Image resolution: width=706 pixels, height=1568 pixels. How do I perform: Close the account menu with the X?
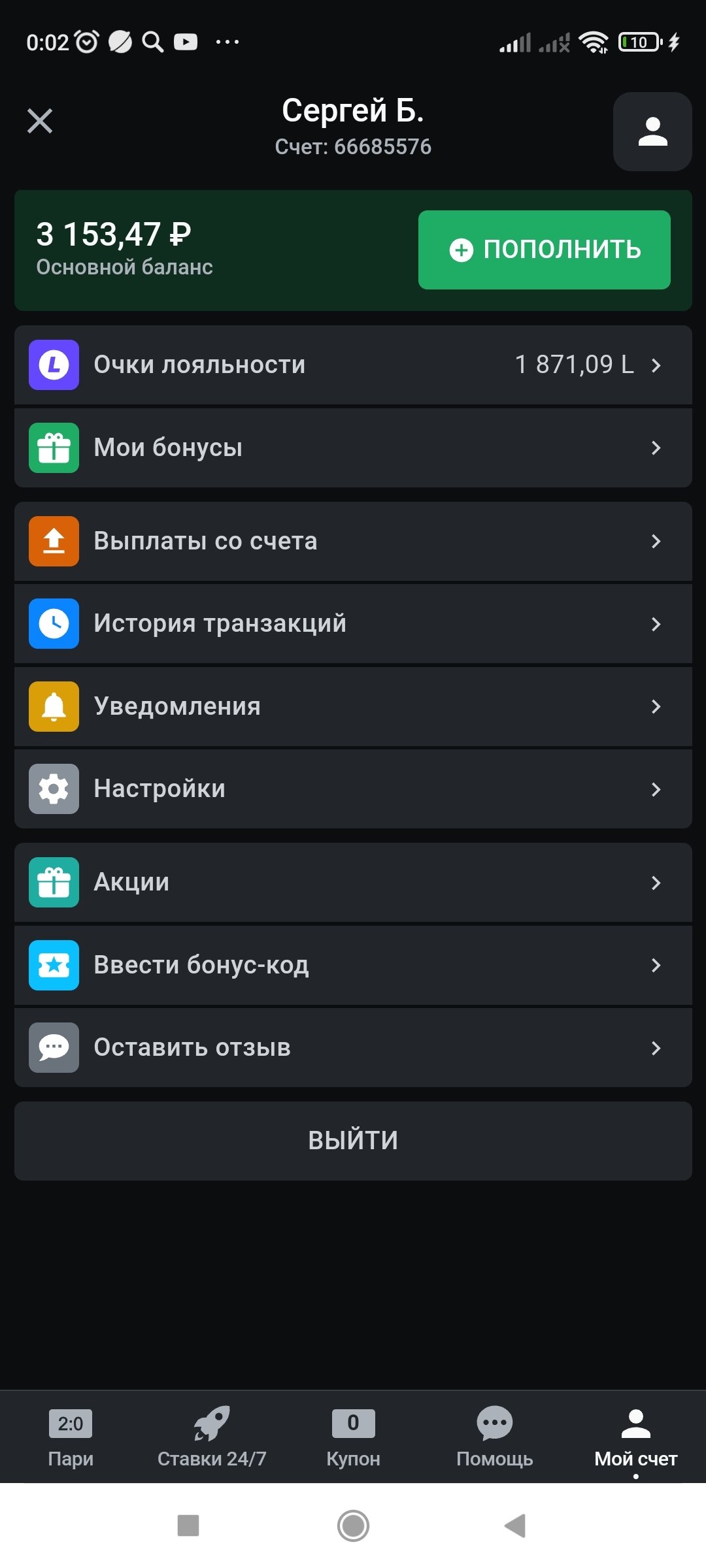pos(40,121)
